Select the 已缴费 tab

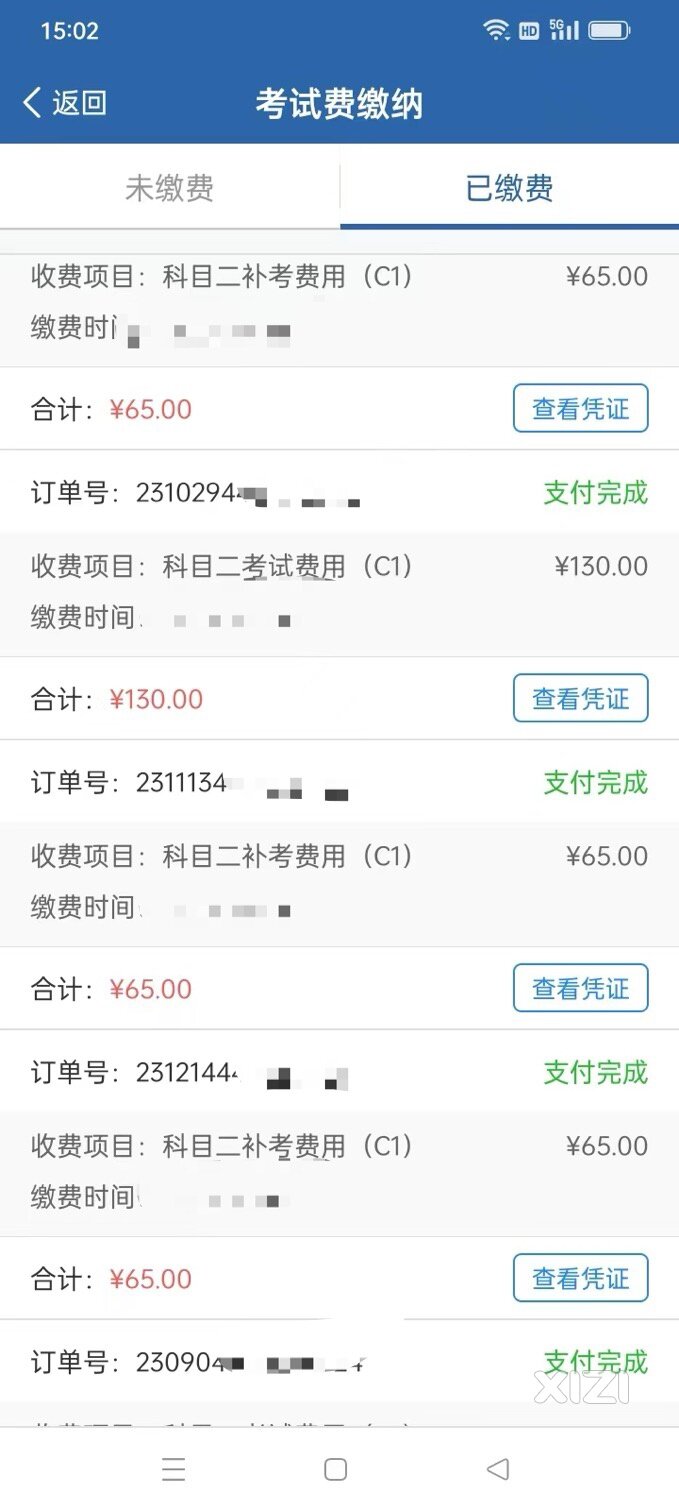click(510, 188)
